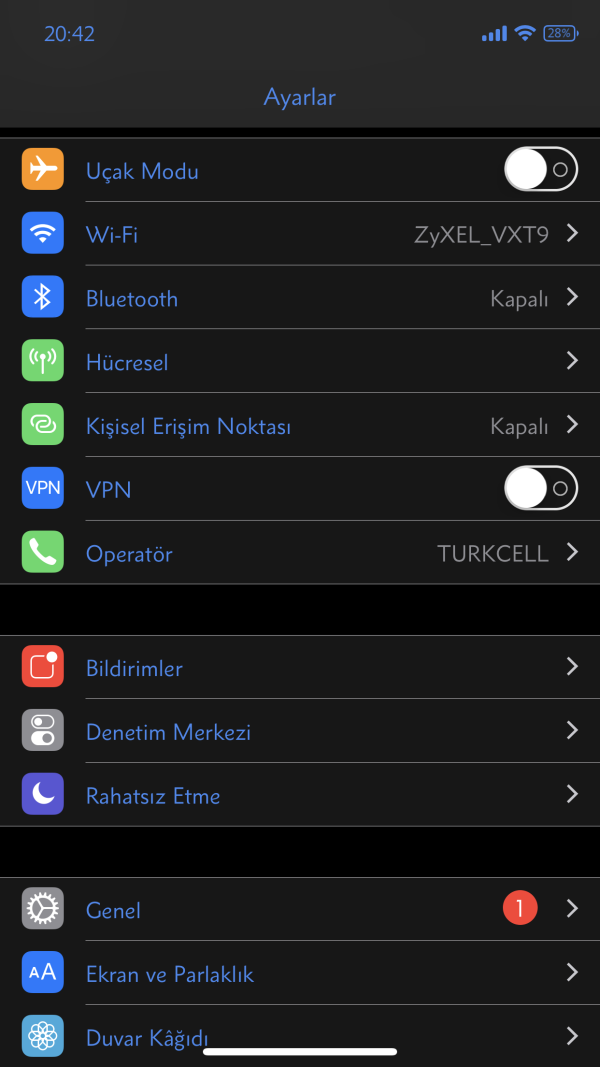The width and height of the screenshot is (600, 1067).
Task: Enable the VPN switch
Action: coord(541,488)
